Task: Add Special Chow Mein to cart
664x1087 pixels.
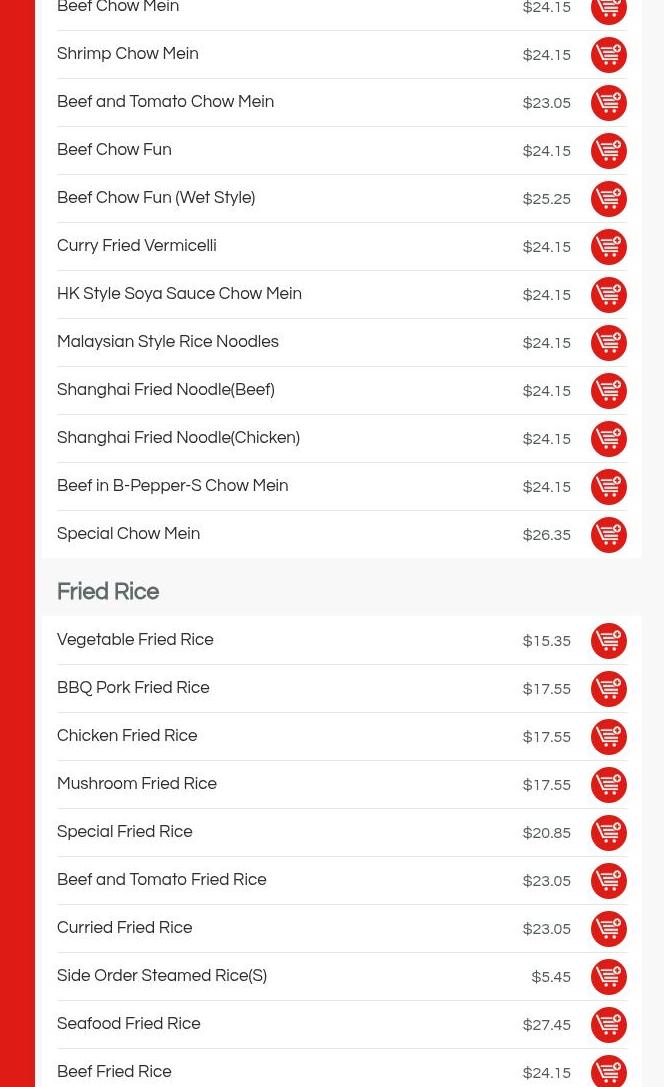Action: (609, 534)
